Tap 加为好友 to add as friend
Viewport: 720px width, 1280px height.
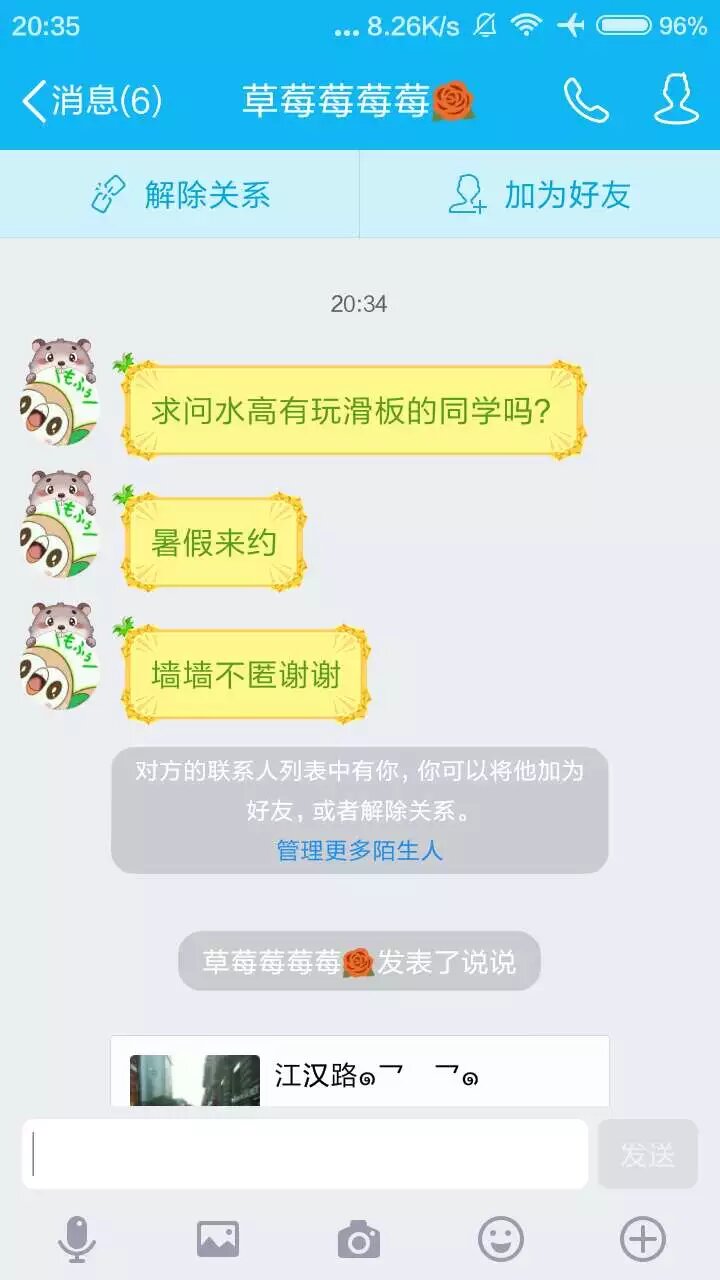[540, 194]
